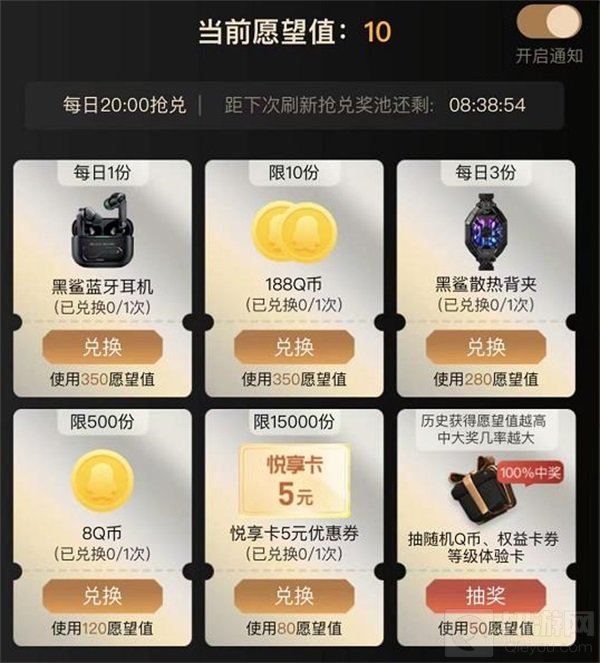The image size is (600, 663).
Task: Tap 兑换 under 188Q币
Action: coord(293,347)
